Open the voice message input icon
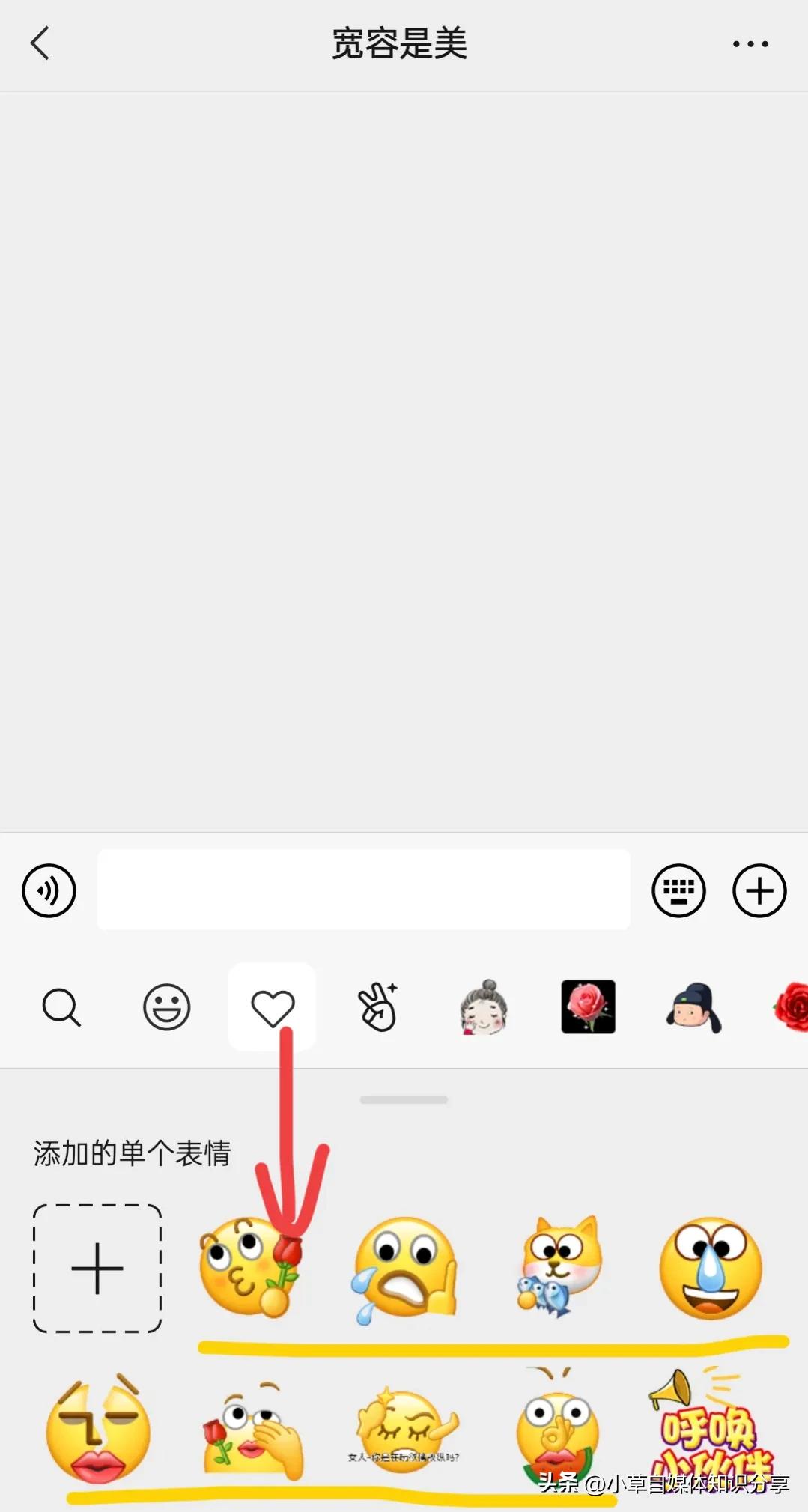The height and width of the screenshot is (1512, 808). pyautogui.click(x=49, y=890)
